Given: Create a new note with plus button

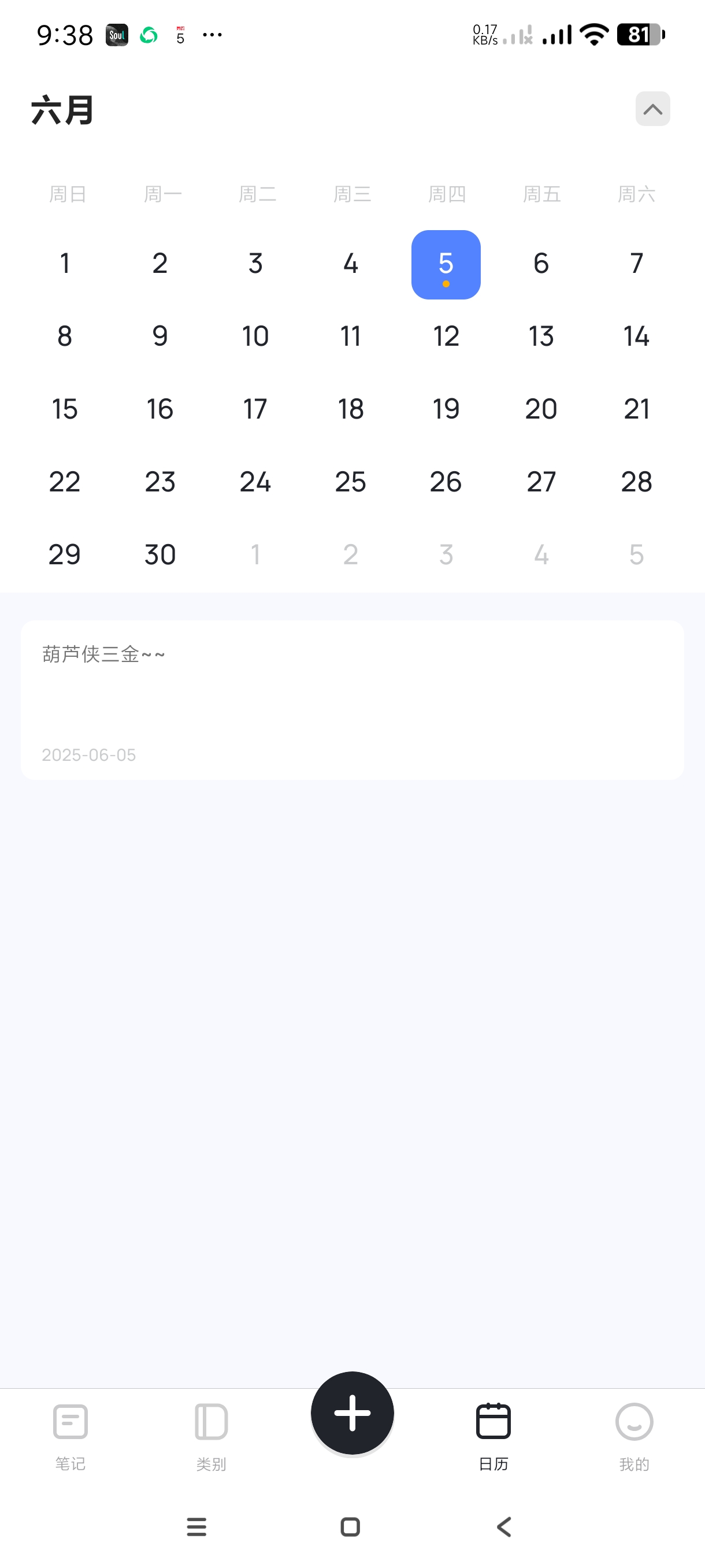Looking at the screenshot, I should 352,1413.
